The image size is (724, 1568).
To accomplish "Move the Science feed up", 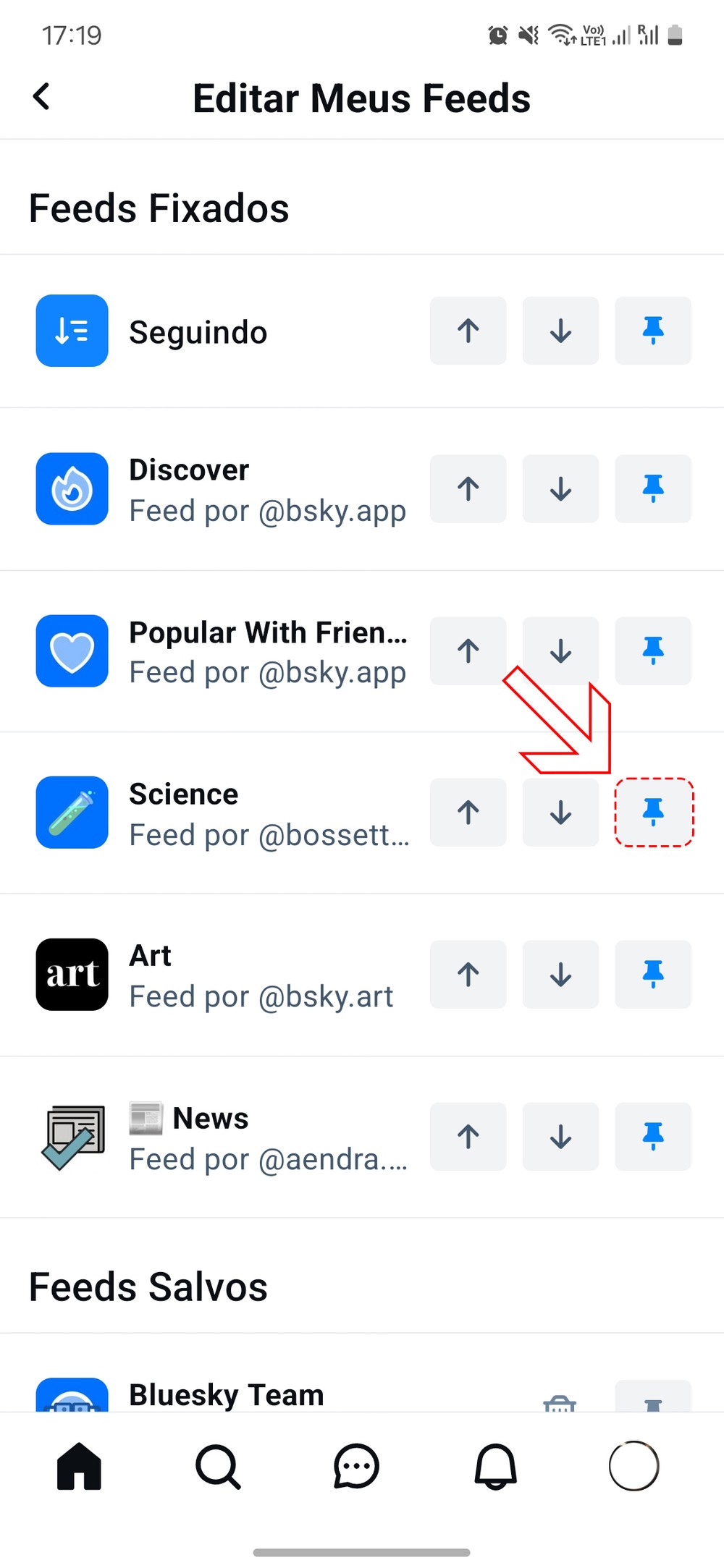I will [468, 812].
